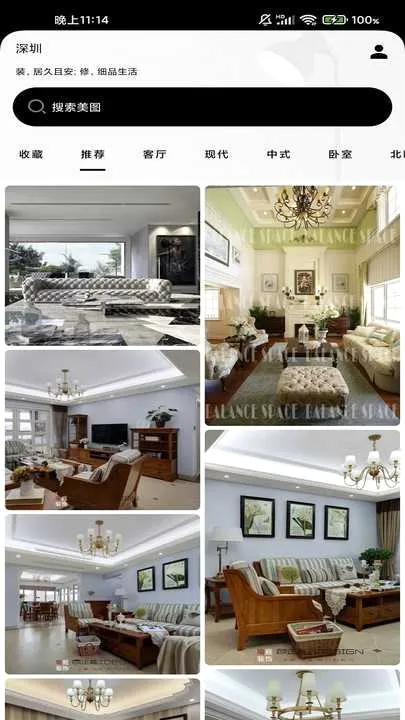Change the city from 深圳
Screen dimensions: 405x720
click(x=29, y=49)
